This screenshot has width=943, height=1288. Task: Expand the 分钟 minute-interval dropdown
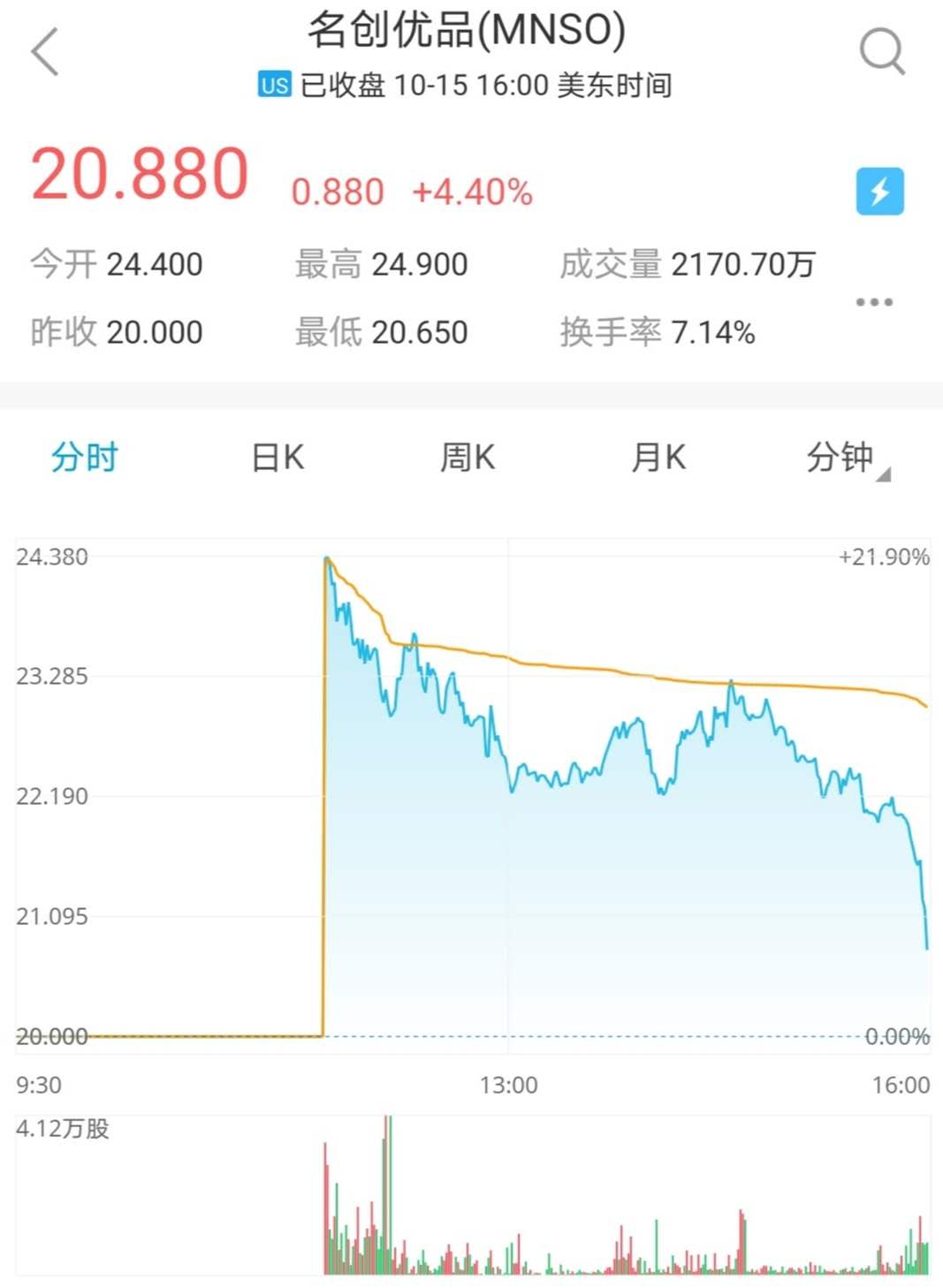point(841,457)
